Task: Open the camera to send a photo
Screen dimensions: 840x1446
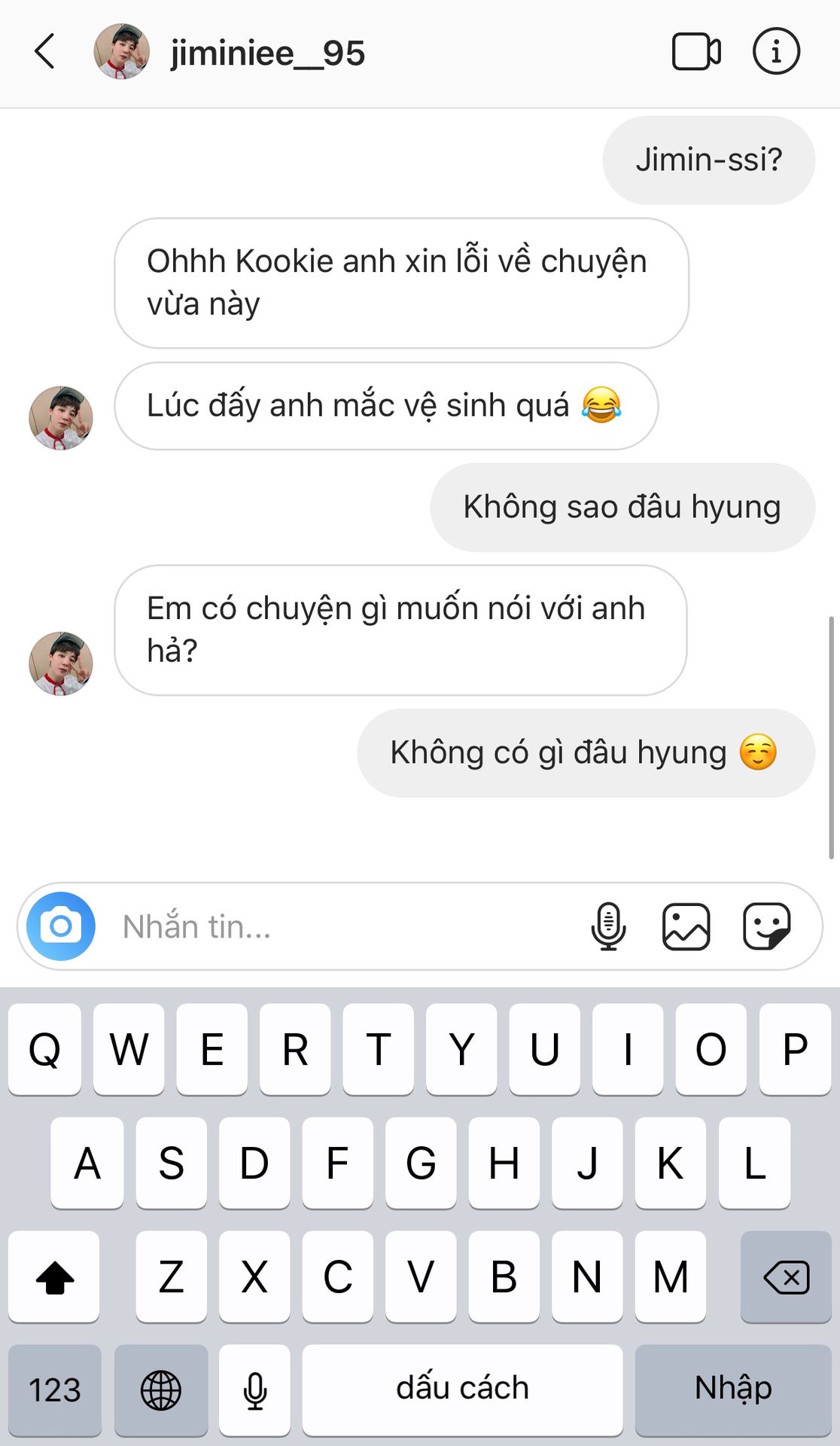Action: pos(61,926)
